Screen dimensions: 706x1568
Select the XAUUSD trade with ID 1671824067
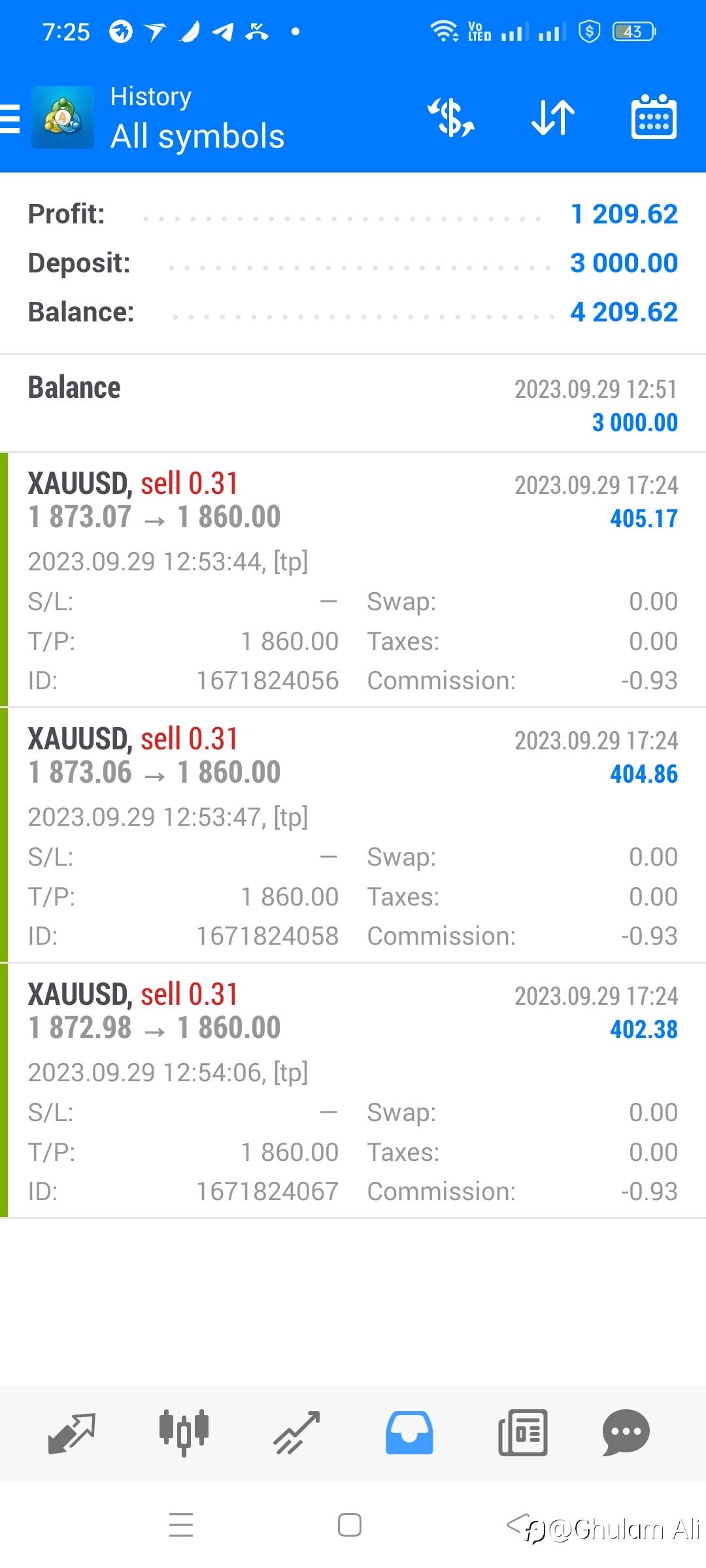click(x=353, y=1090)
